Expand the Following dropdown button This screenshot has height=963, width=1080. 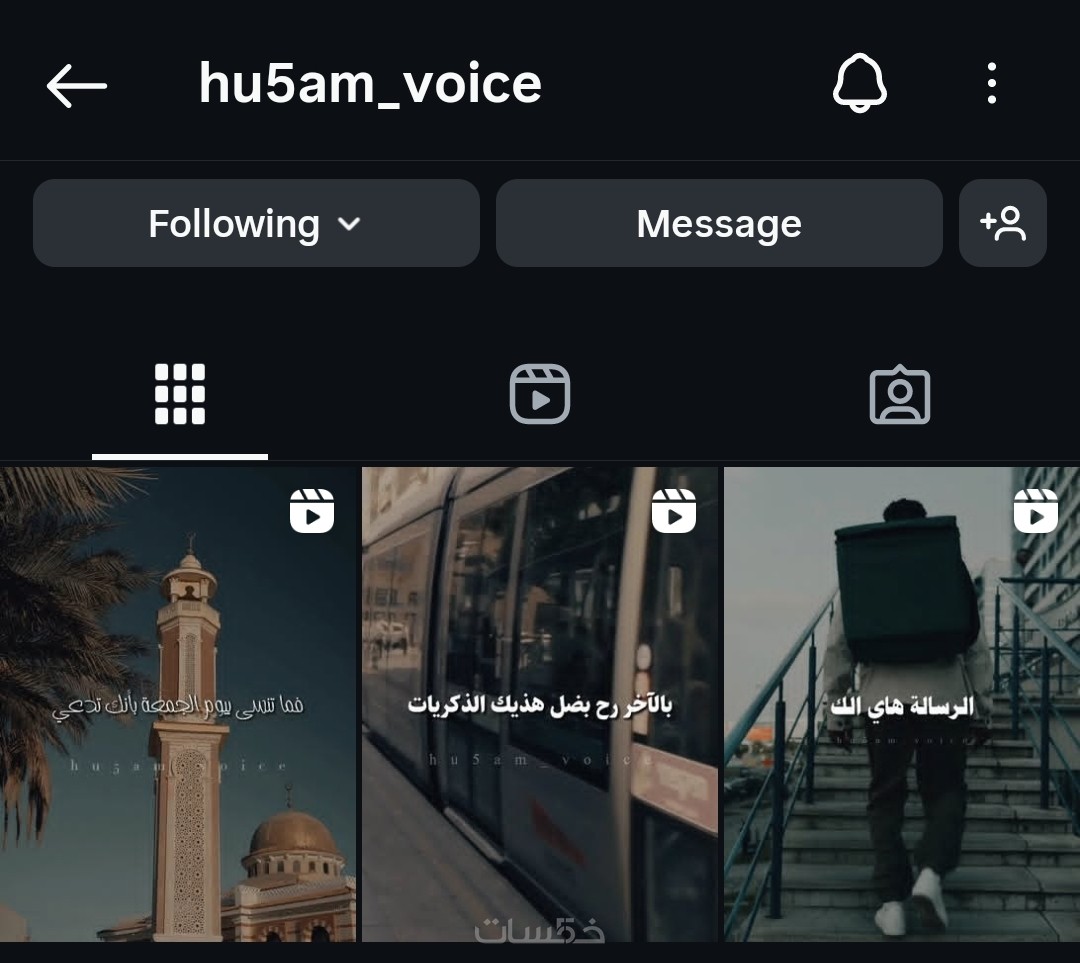click(x=256, y=223)
